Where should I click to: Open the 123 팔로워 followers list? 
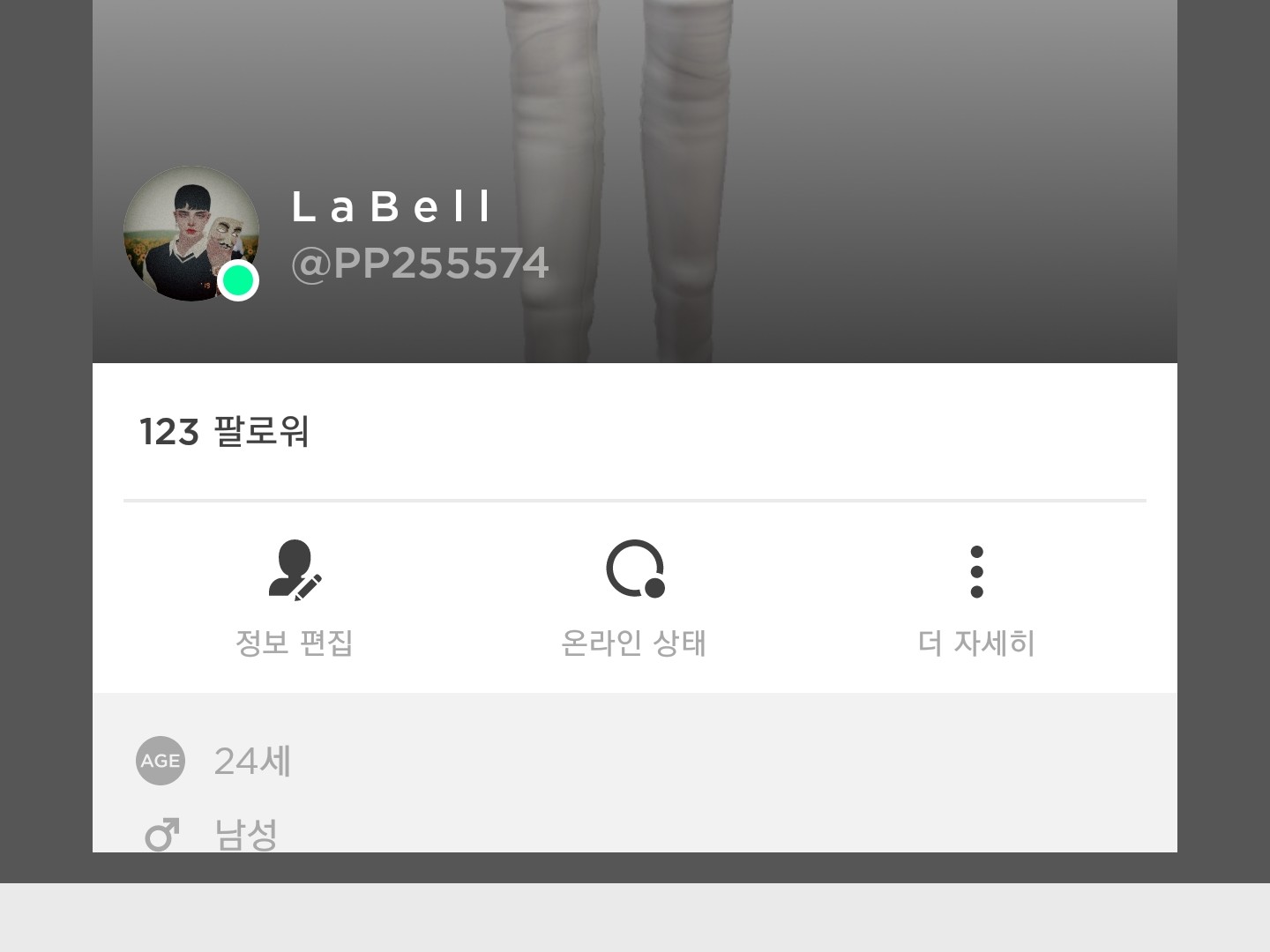224,432
